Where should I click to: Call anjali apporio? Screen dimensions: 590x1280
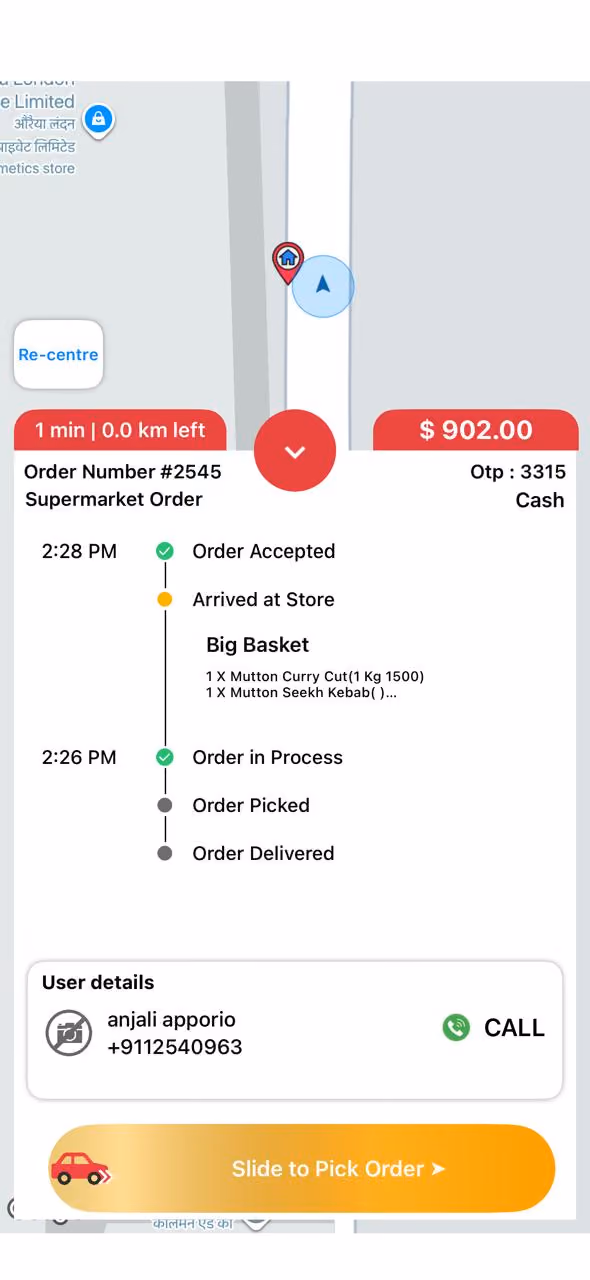coord(494,1028)
